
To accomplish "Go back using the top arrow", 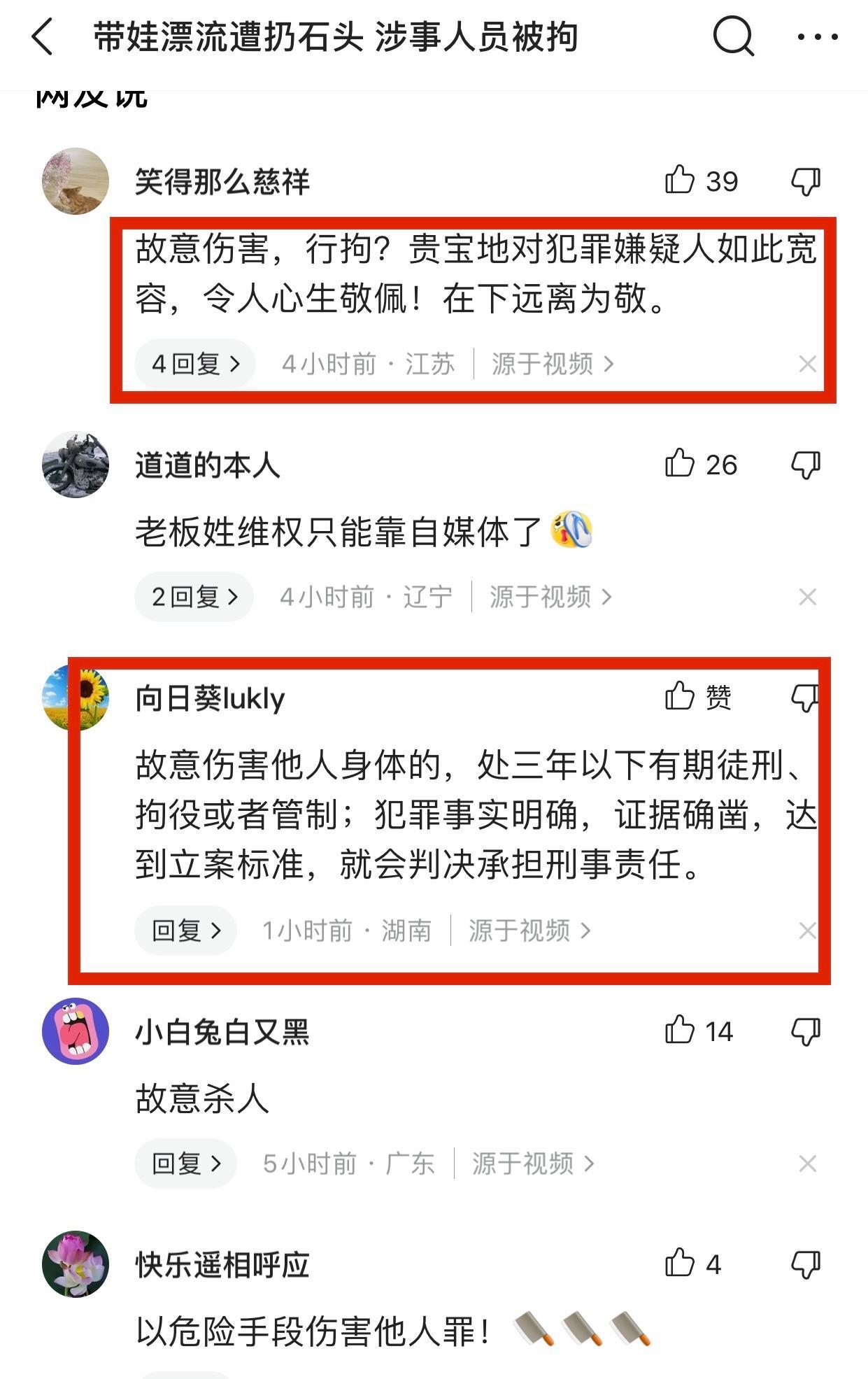I will [x=43, y=36].
